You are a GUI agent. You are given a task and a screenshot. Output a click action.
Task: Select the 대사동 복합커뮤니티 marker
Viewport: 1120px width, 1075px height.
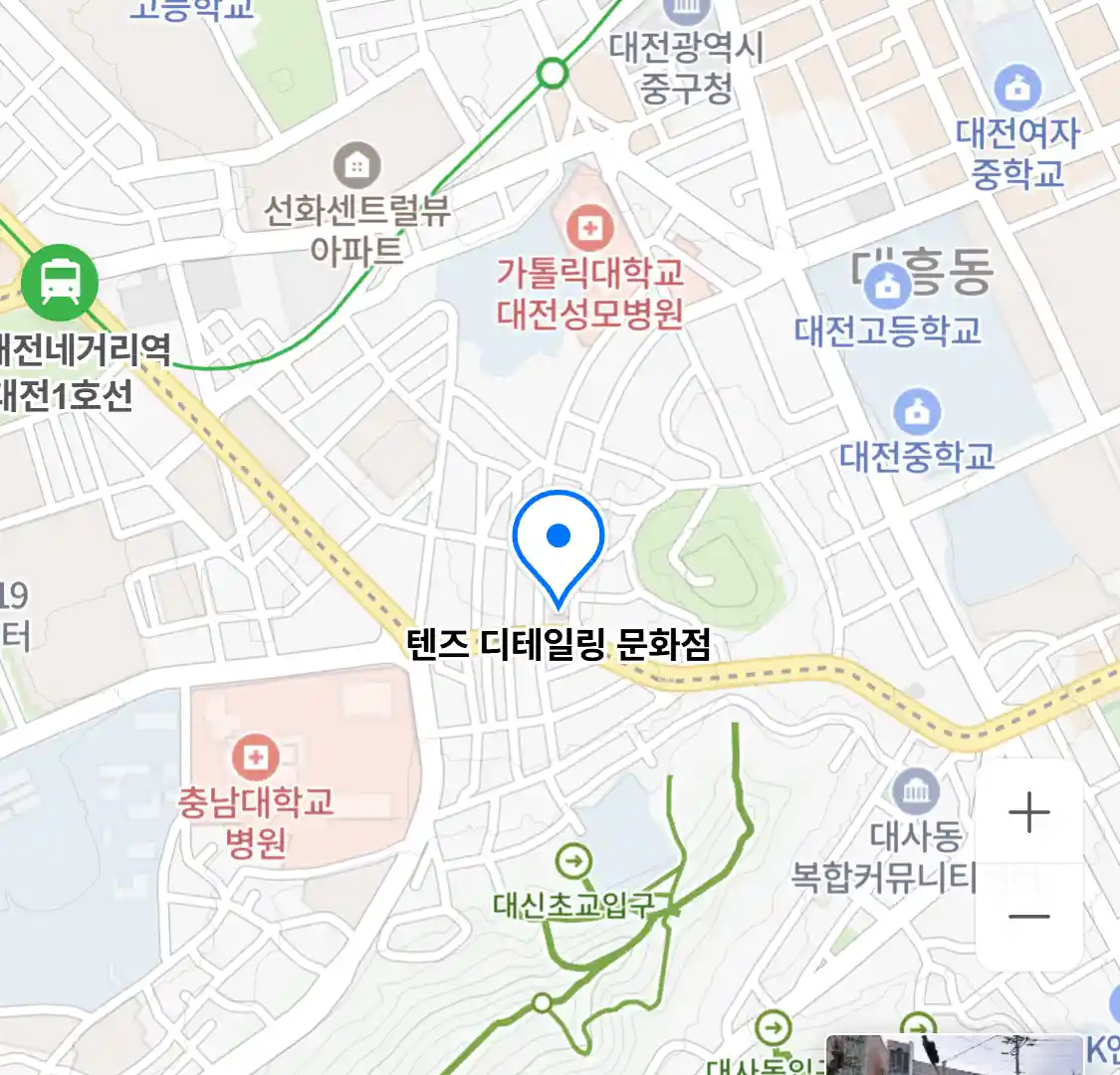pos(916,792)
